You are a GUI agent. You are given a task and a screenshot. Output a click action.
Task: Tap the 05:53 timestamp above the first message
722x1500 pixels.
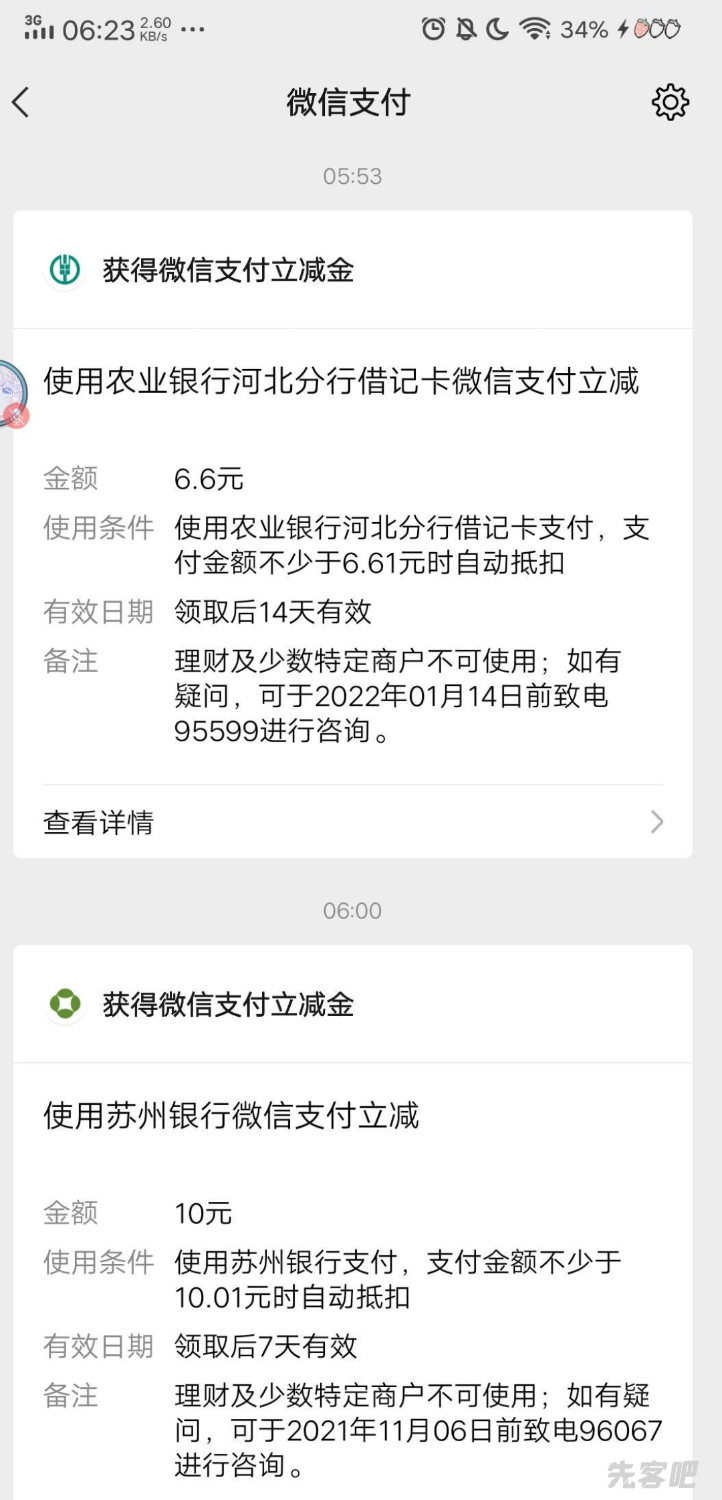(x=353, y=176)
